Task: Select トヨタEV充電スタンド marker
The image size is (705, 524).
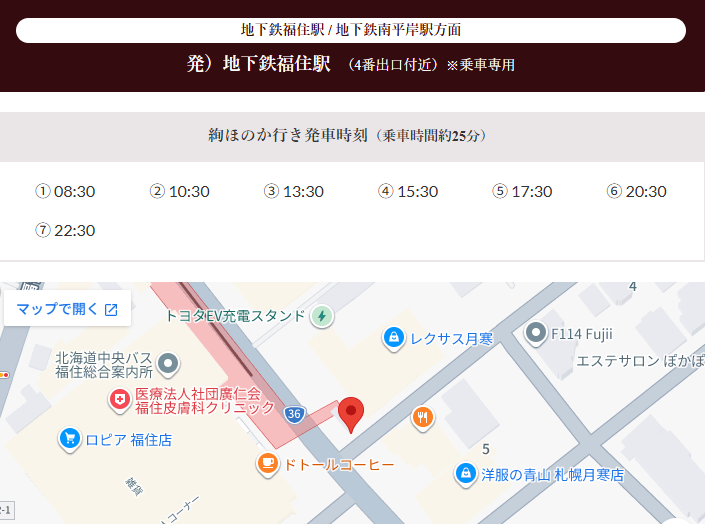Action: (322, 316)
